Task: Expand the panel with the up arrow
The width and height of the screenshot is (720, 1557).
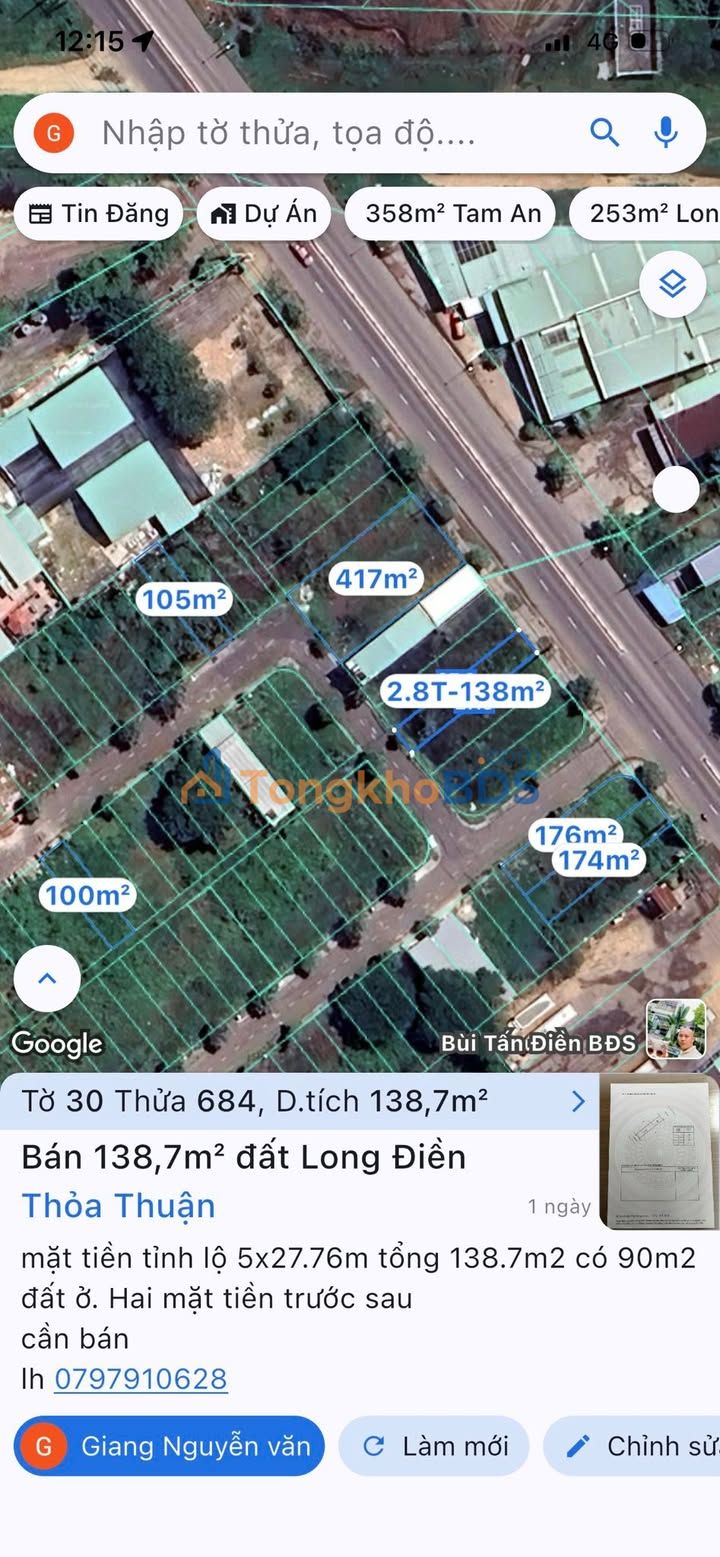Action: pos(47,979)
